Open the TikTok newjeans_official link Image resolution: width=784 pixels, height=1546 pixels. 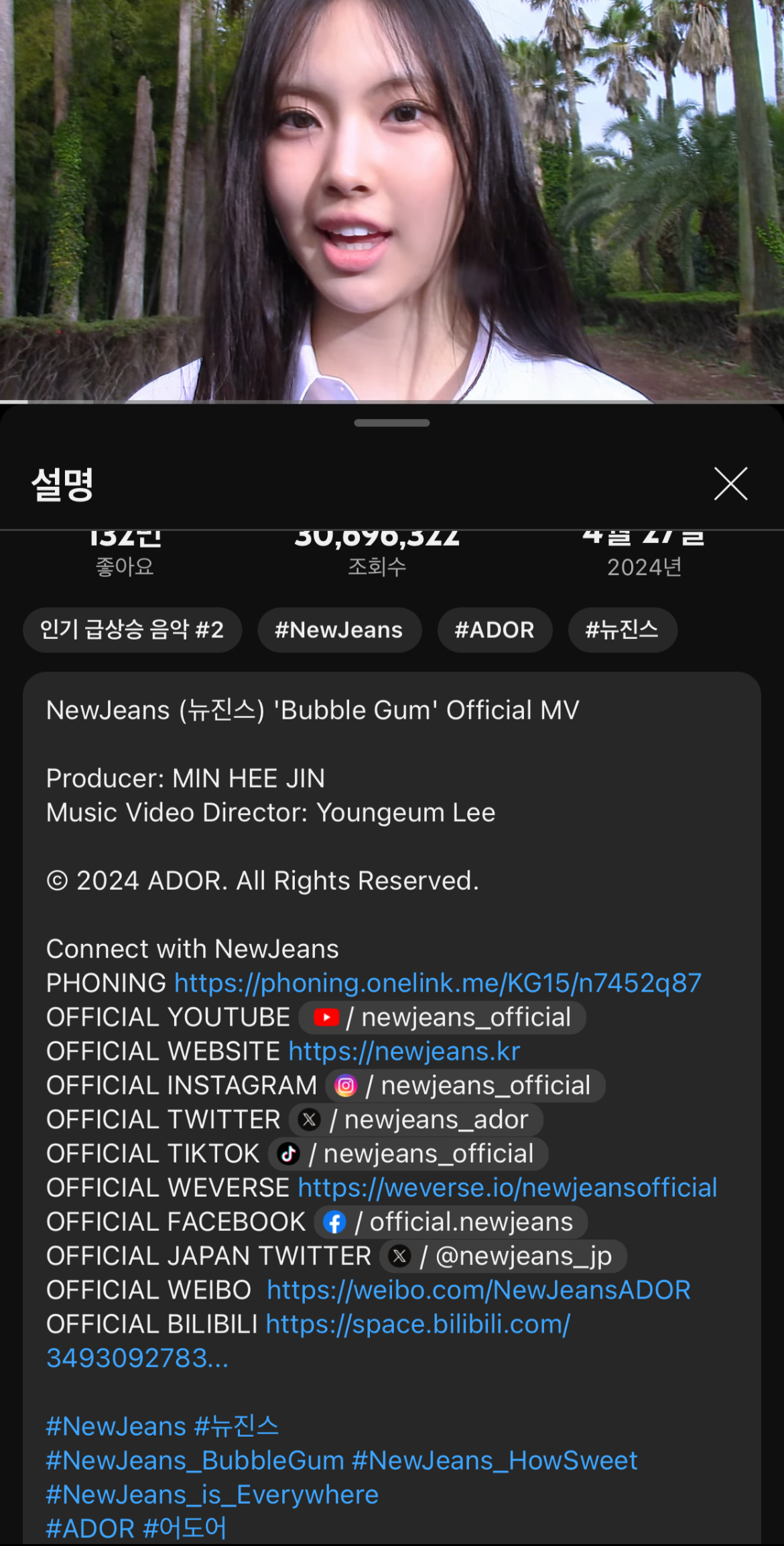(x=408, y=1154)
